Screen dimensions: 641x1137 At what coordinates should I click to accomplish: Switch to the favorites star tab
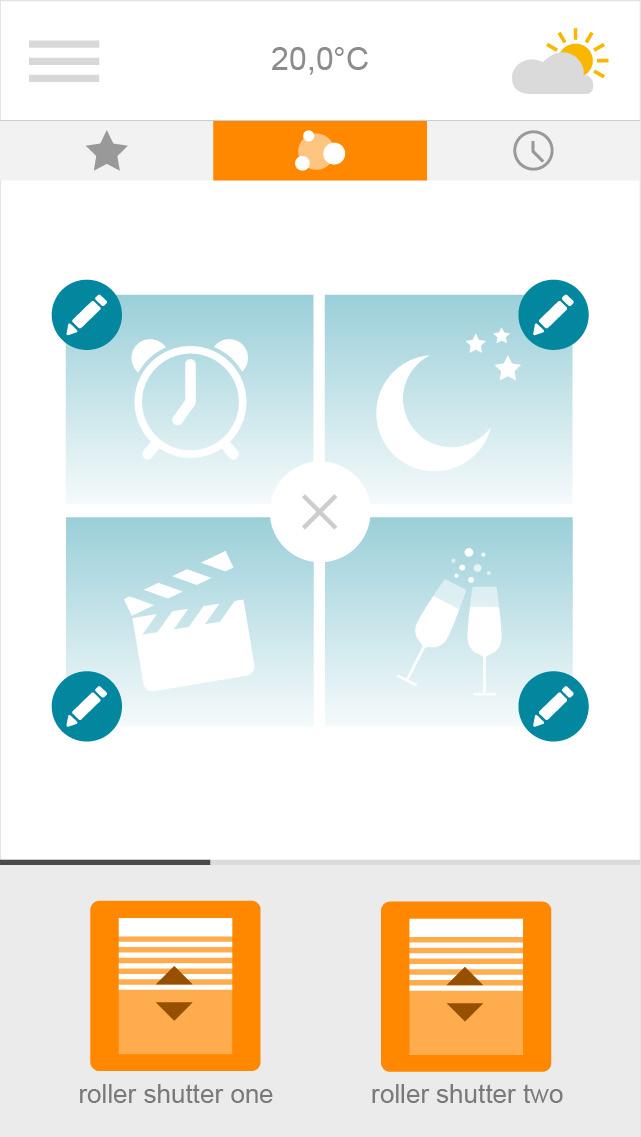coord(107,152)
